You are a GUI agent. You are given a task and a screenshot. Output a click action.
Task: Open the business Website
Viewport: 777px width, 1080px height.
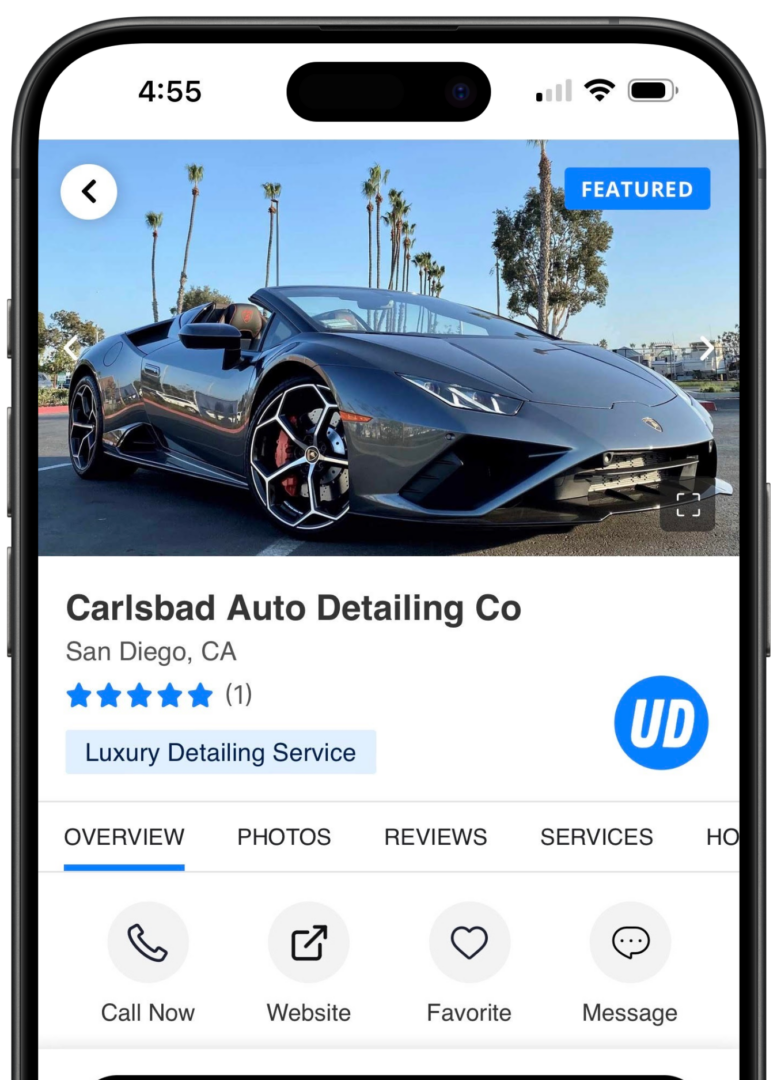click(x=309, y=943)
